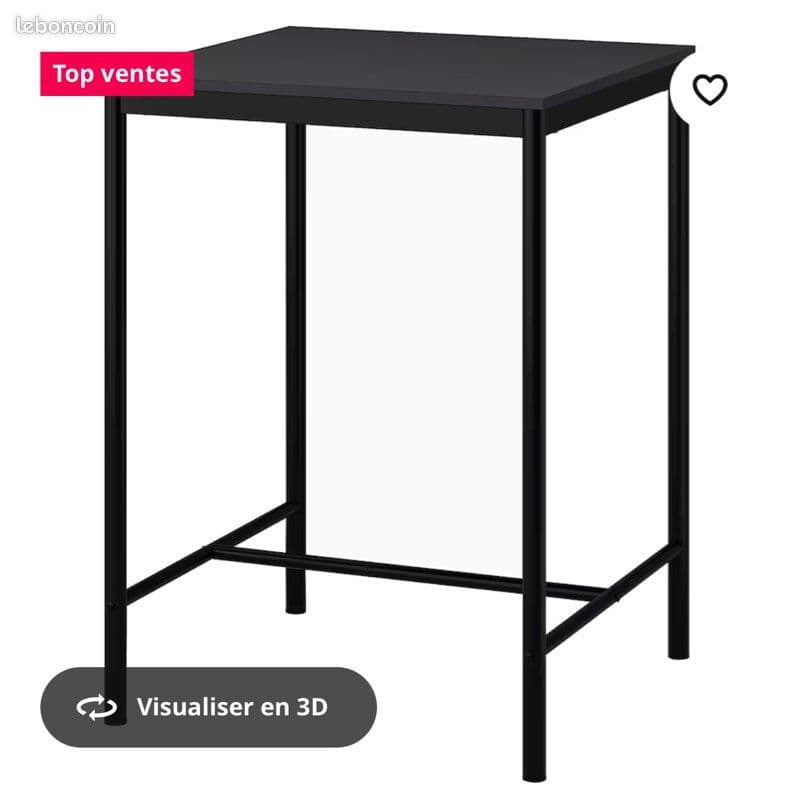Add the table to favourites with the heart

coord(710,90)
